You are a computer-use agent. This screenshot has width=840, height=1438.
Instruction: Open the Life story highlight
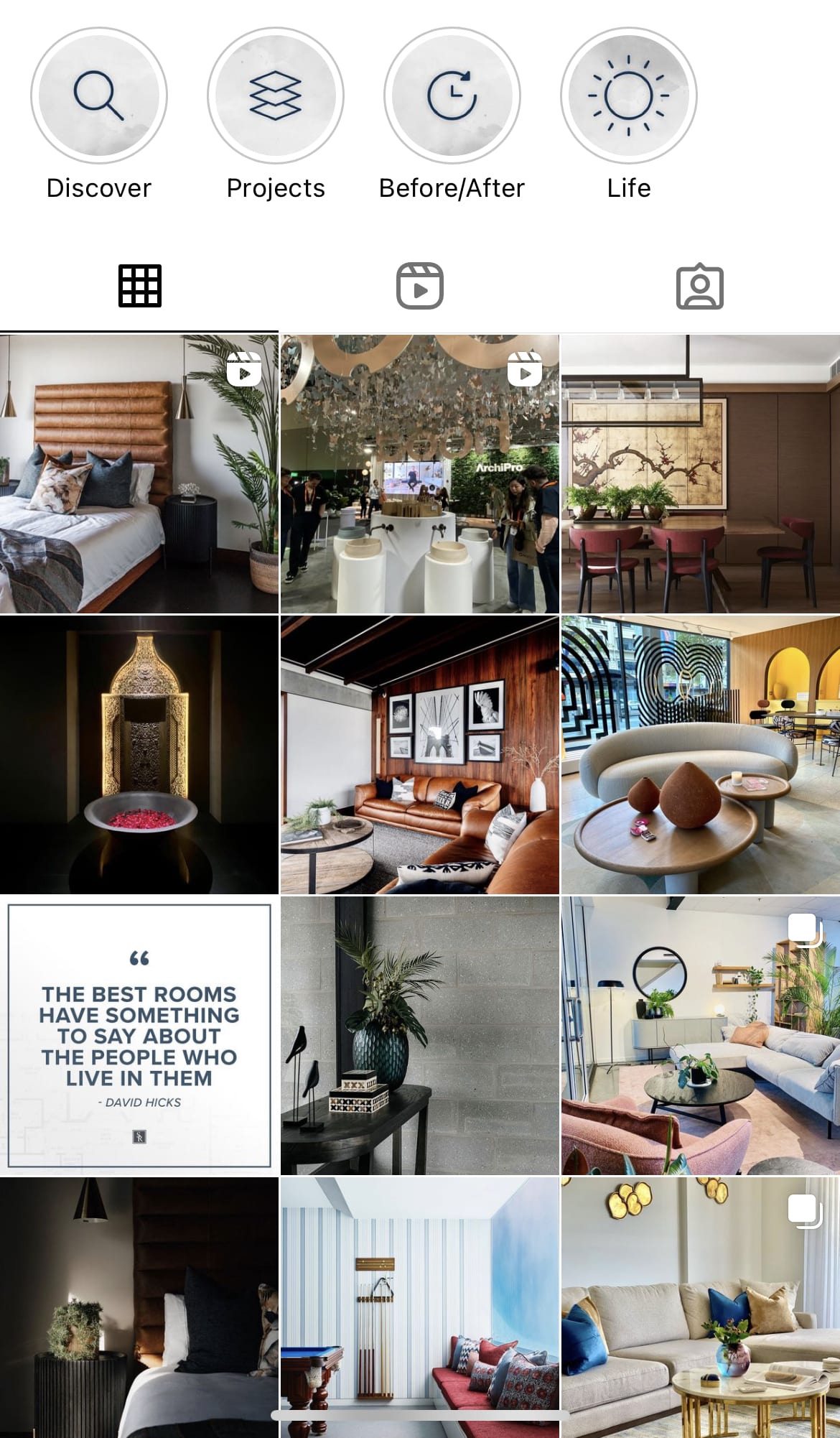[x=629, y=96]
